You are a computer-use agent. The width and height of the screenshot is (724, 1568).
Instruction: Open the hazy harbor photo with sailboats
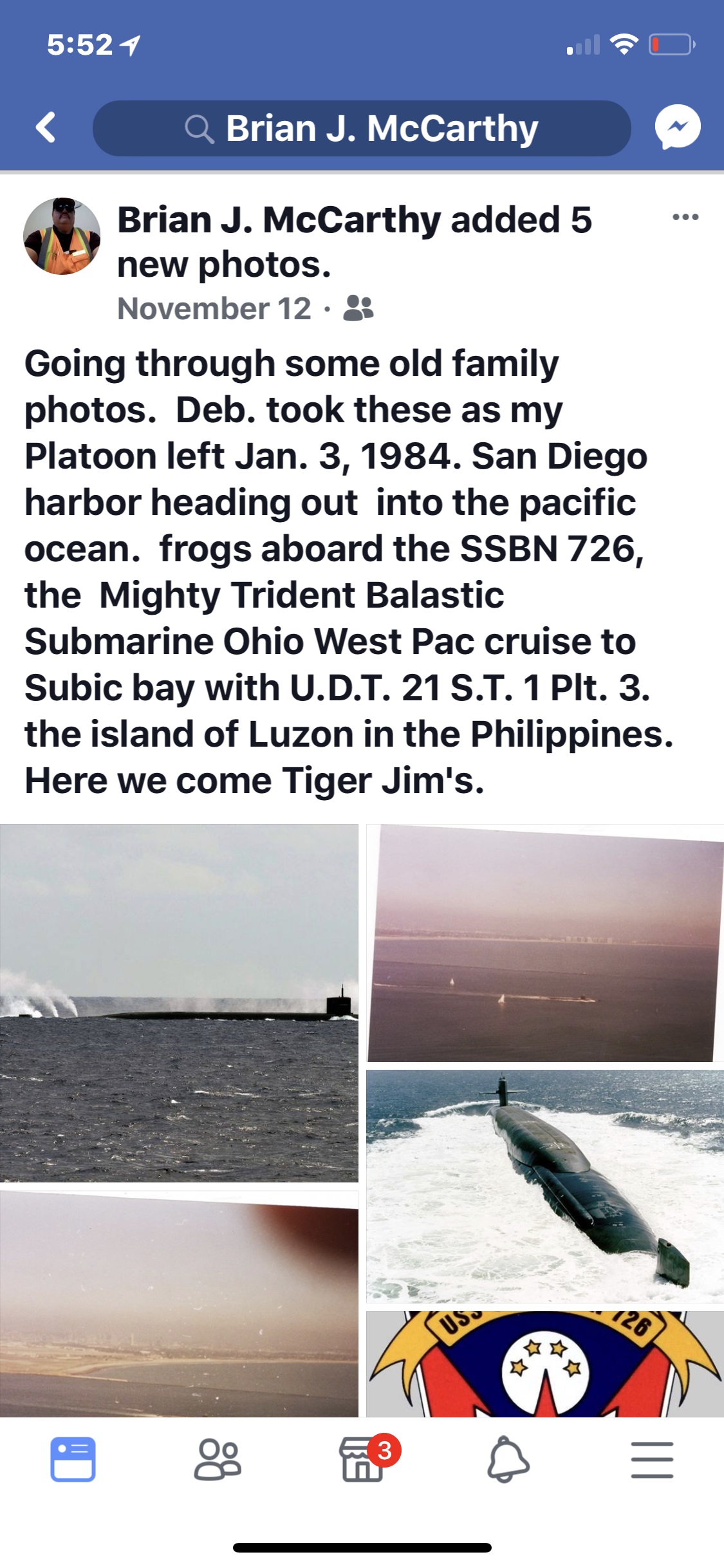click(x=544, y=943)
